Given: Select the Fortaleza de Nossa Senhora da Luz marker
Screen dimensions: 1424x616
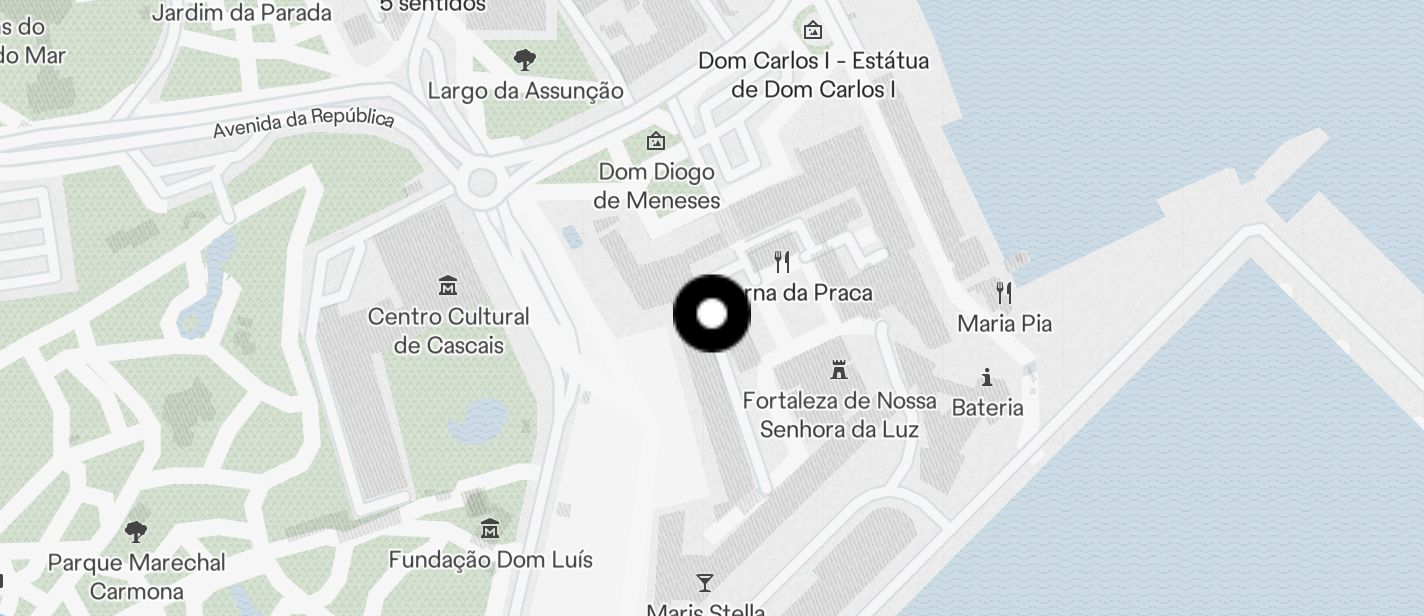Looking at the screenshot, I should tap(839, 371).
